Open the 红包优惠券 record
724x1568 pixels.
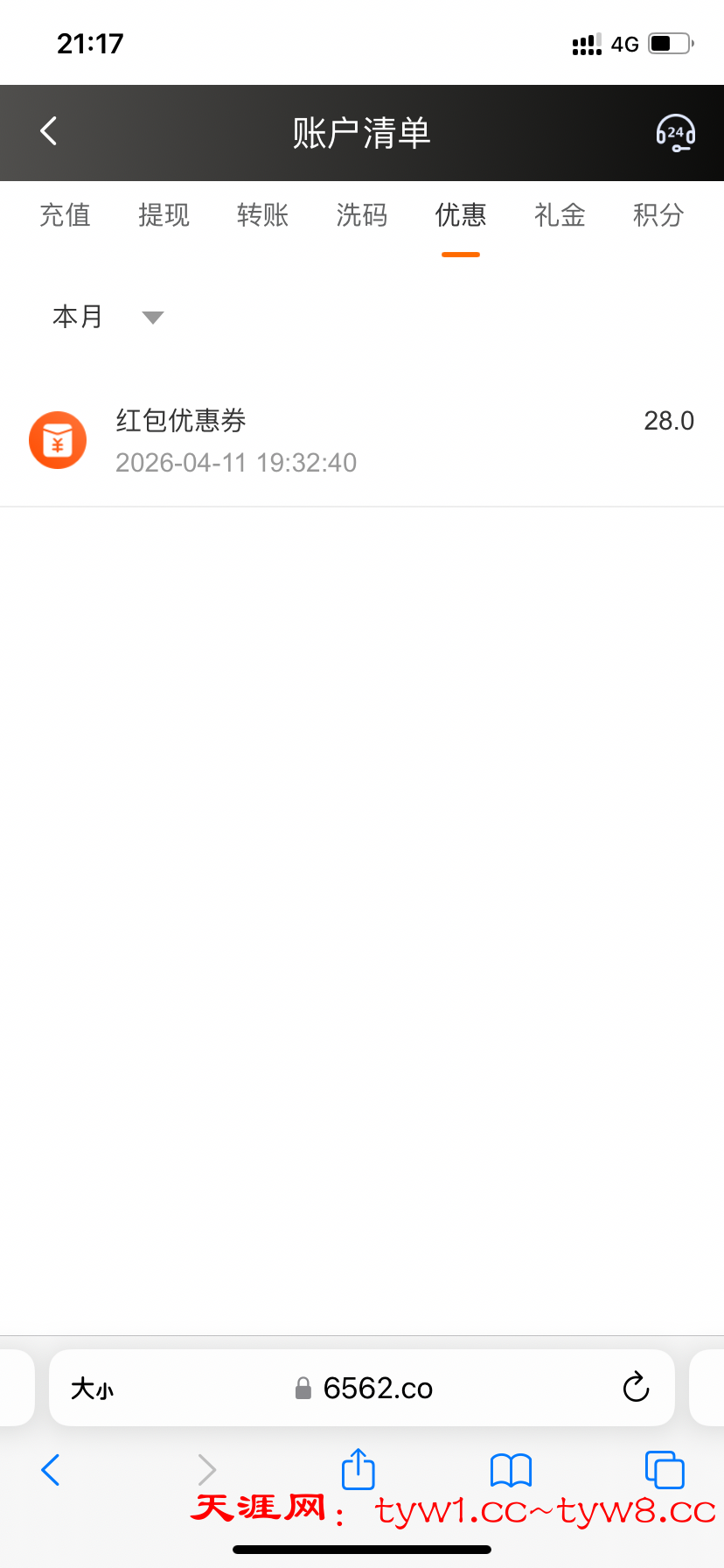361,440
